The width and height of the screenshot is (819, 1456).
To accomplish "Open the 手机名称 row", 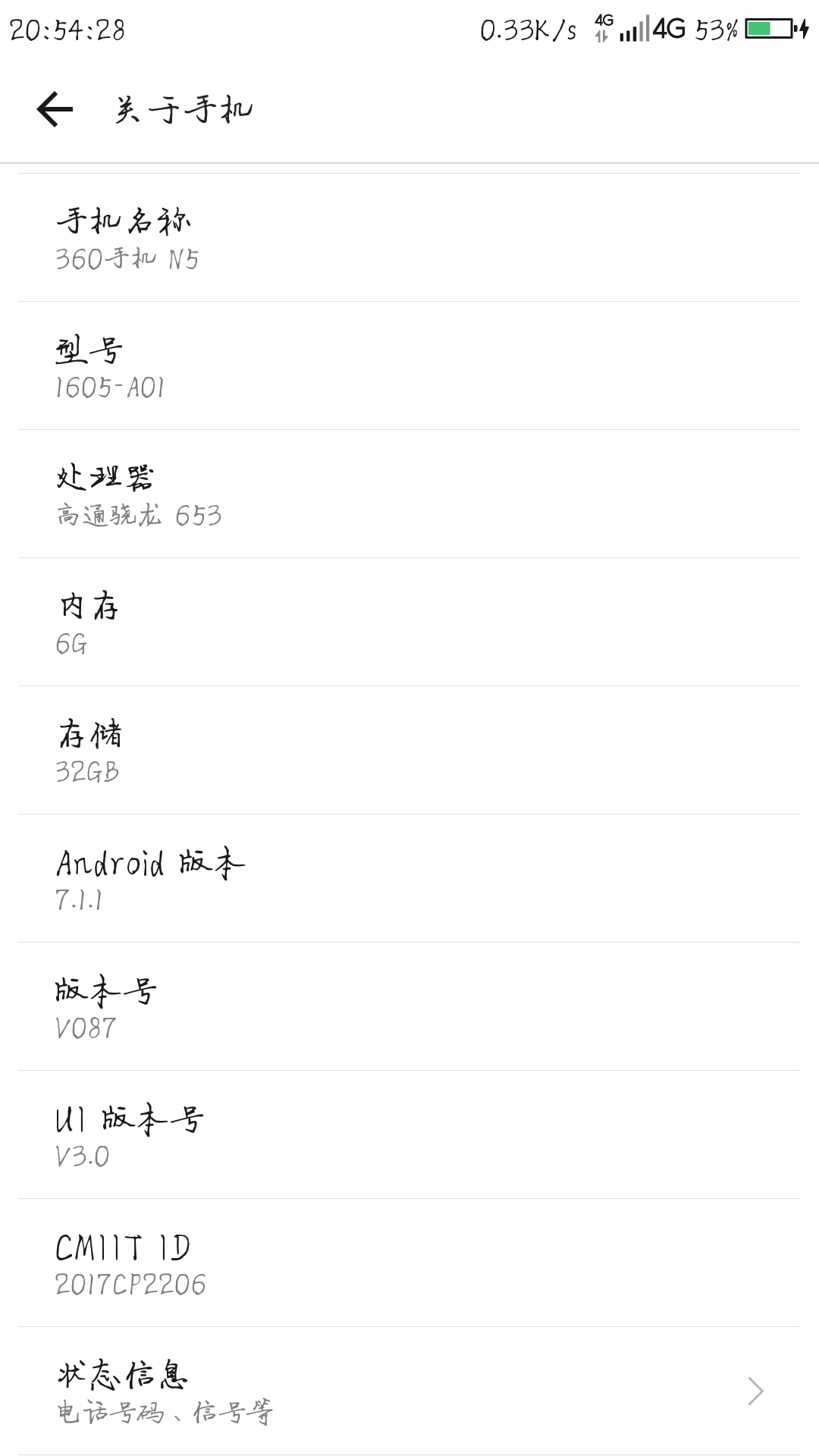I will tap(409, 238).
